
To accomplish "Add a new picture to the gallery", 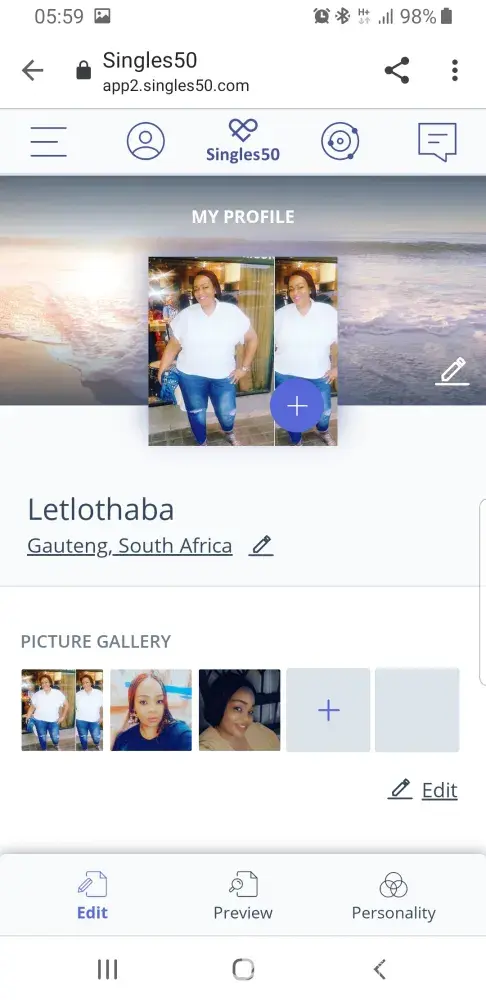I will tap(328, 710).
